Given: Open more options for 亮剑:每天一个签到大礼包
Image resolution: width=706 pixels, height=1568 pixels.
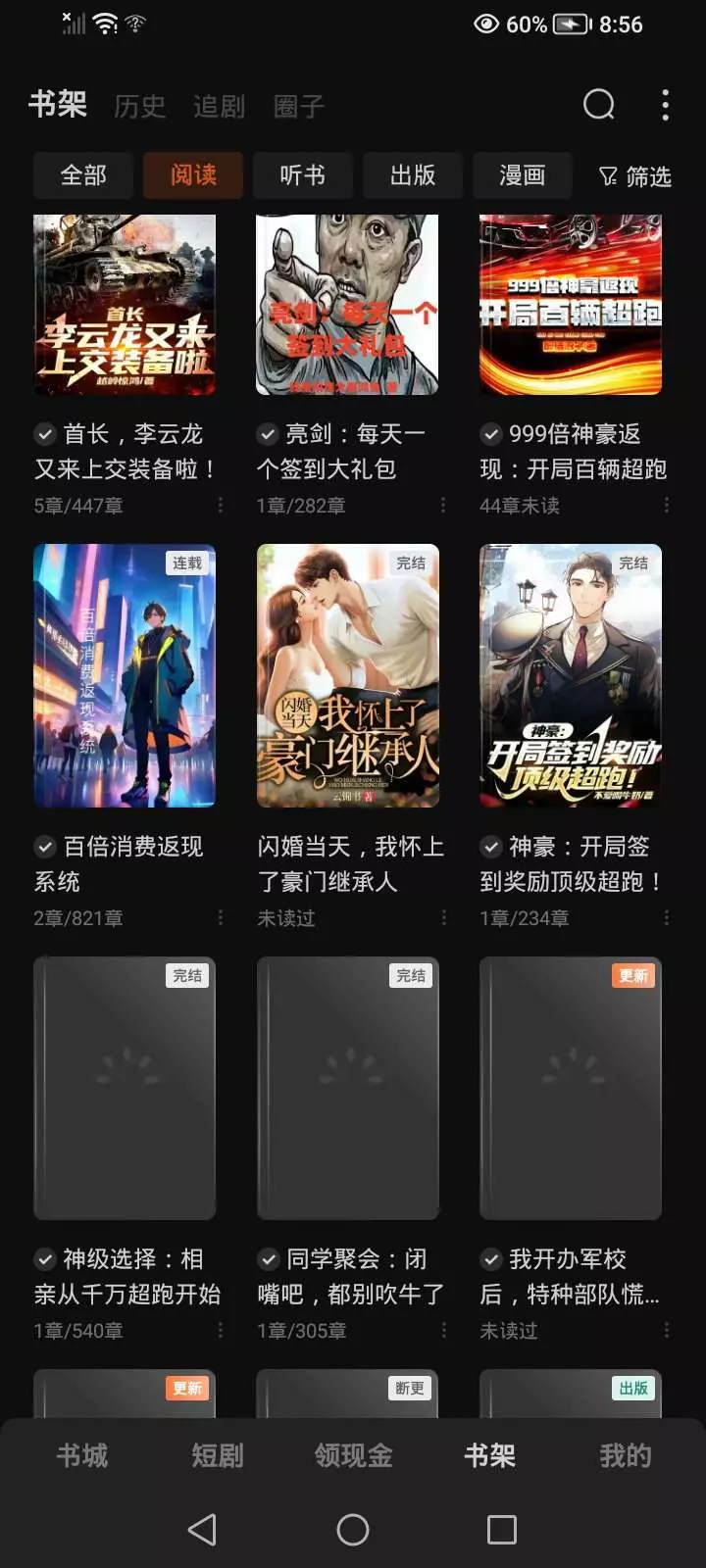Looking at the screenshot, I should [x=443, y=505].
